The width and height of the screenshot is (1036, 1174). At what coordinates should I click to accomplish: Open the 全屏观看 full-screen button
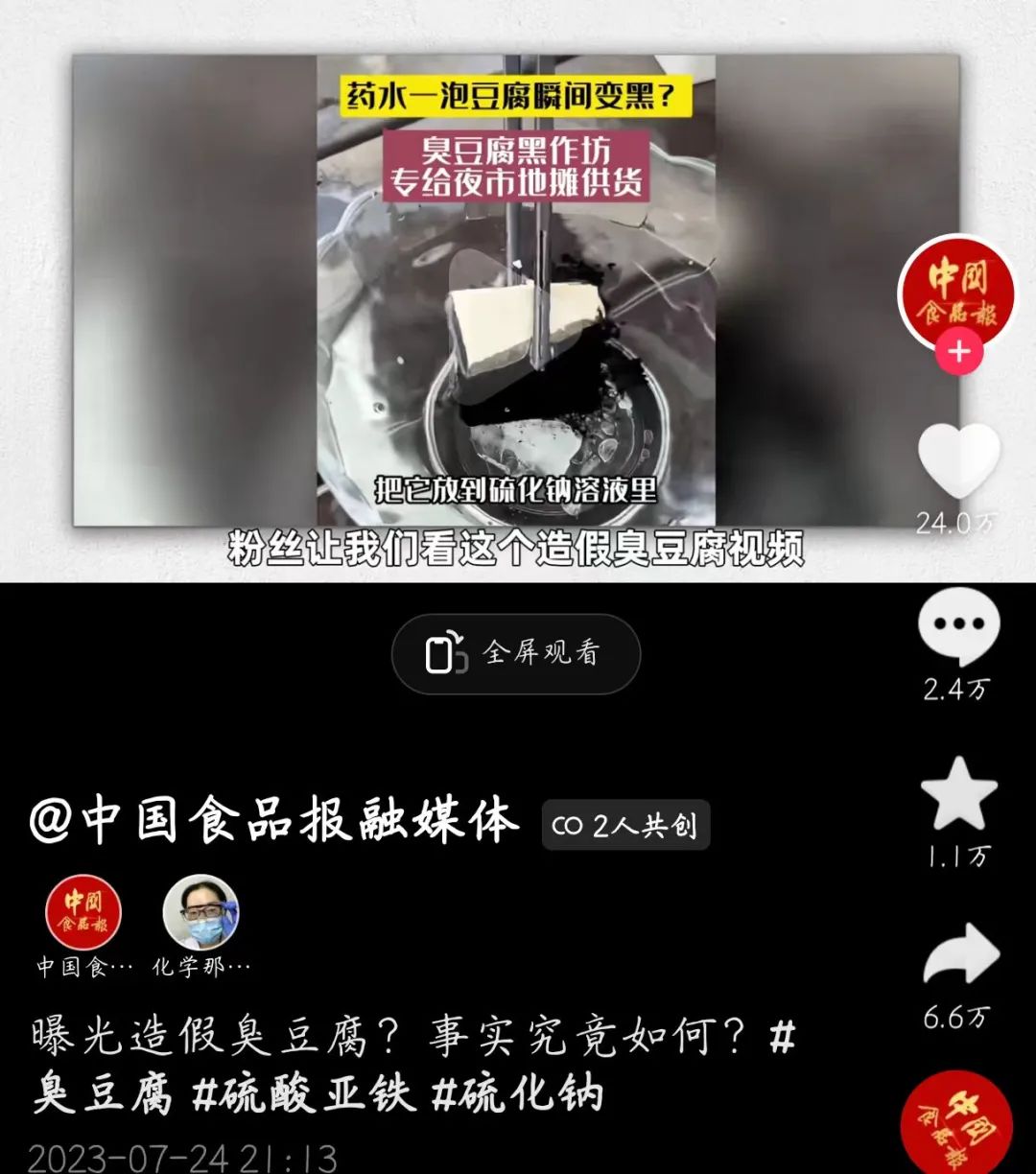point(516,652)
